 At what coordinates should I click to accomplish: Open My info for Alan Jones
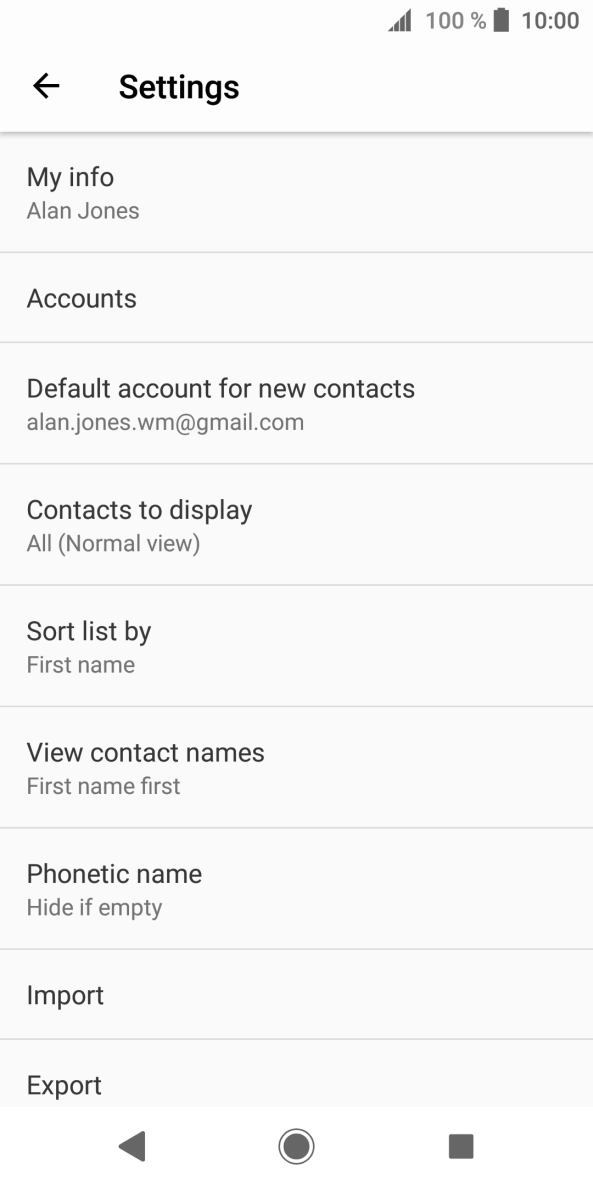pos(296,192)
